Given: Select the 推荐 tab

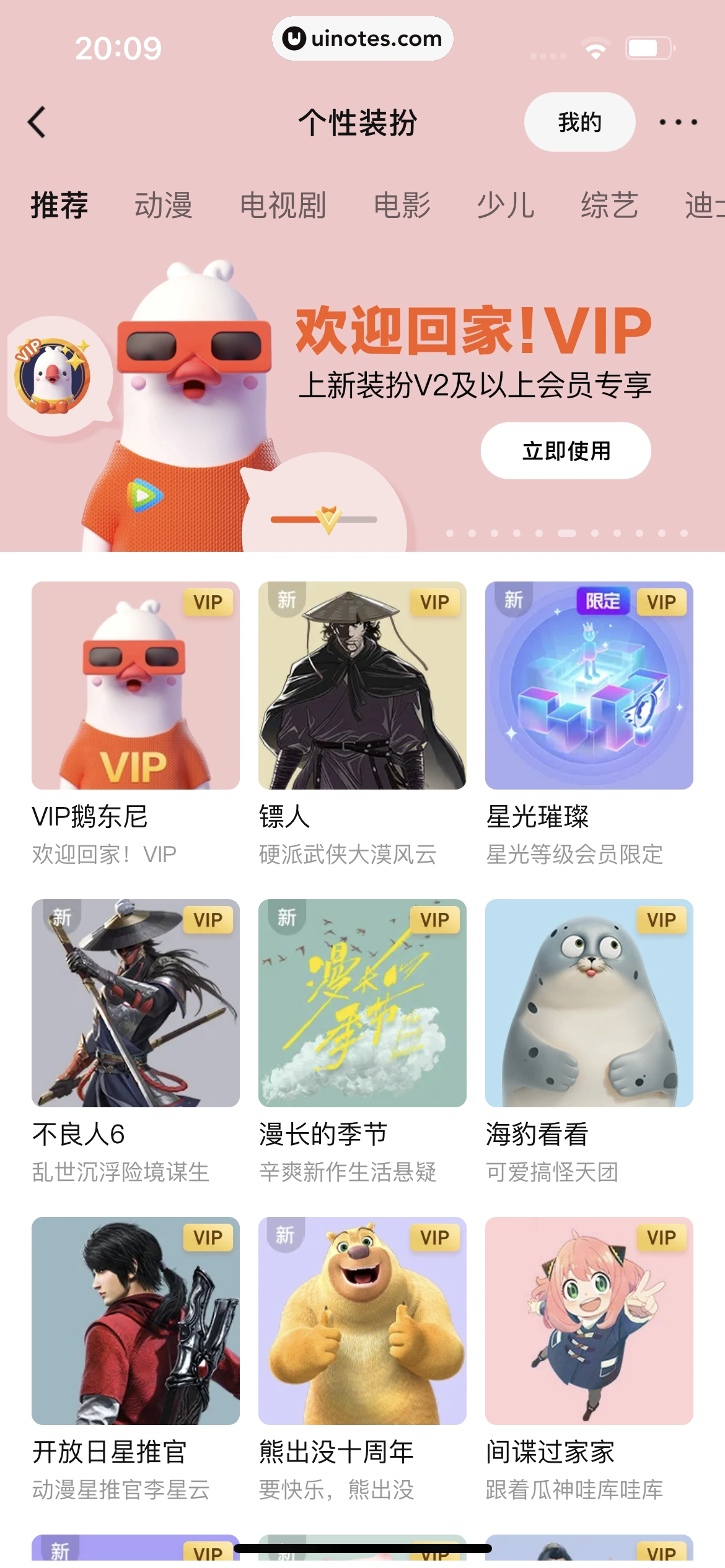Looking at the screenshot, I should 59,205.
